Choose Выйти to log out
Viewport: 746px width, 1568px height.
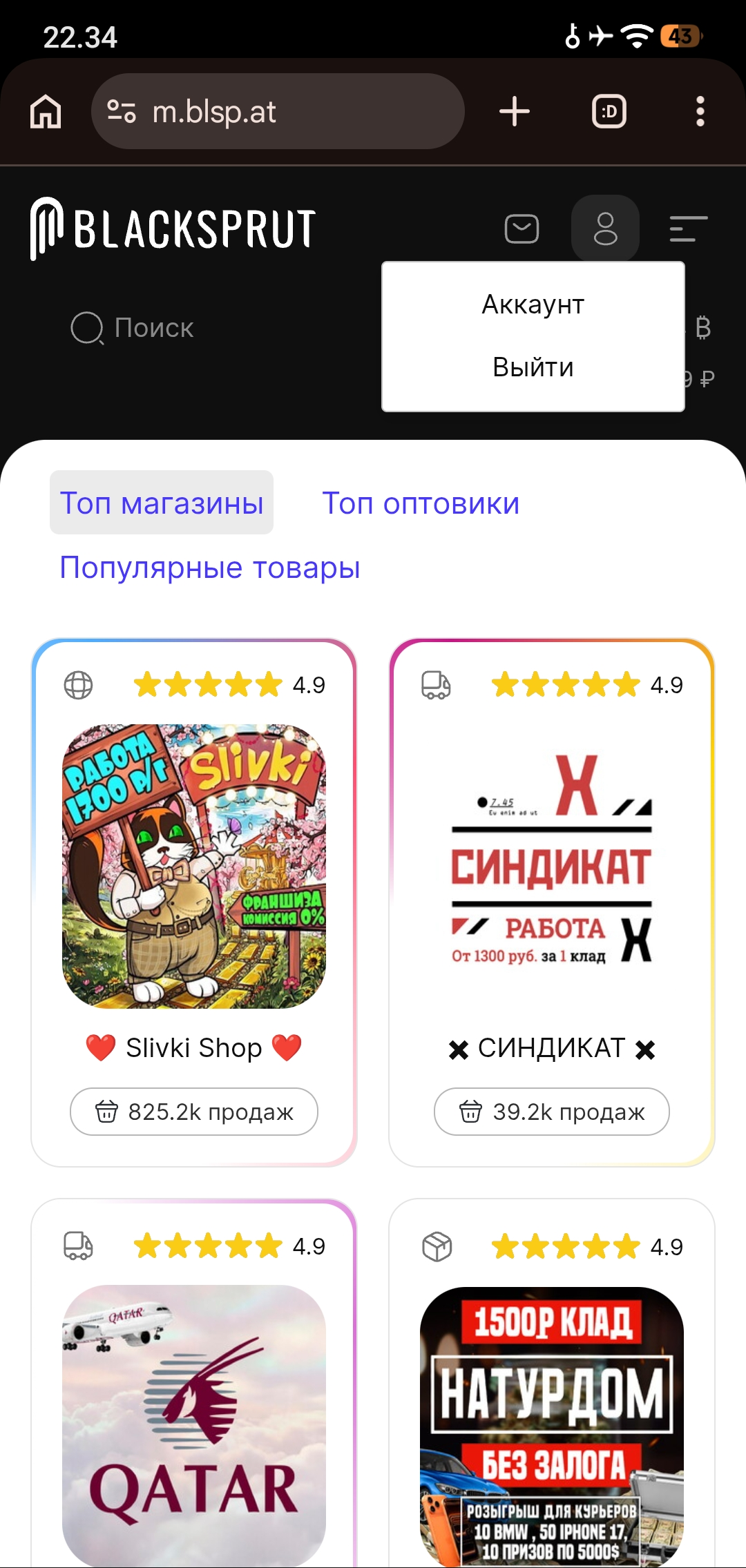click(x=533, y=367)
